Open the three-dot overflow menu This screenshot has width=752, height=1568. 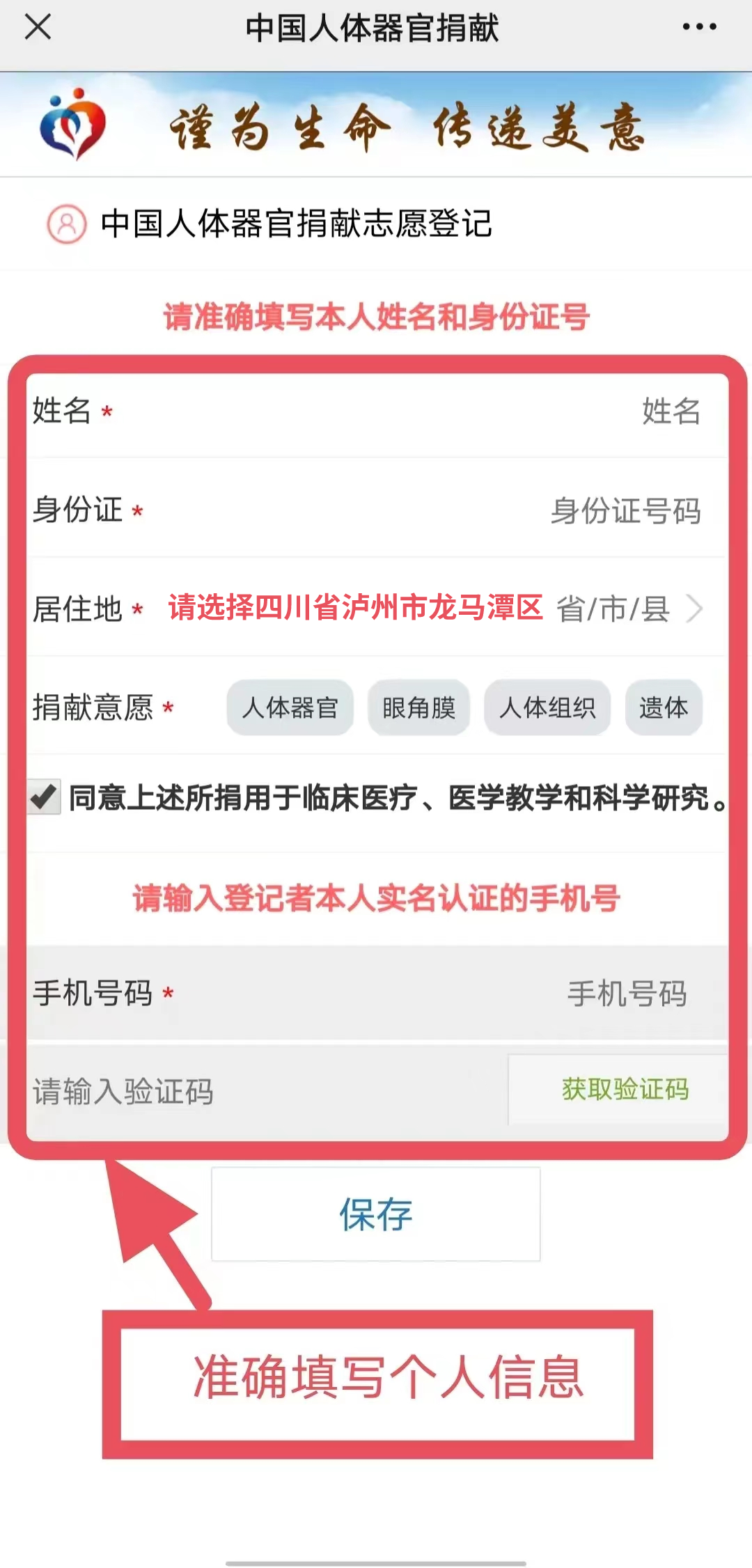pos(699,27)
